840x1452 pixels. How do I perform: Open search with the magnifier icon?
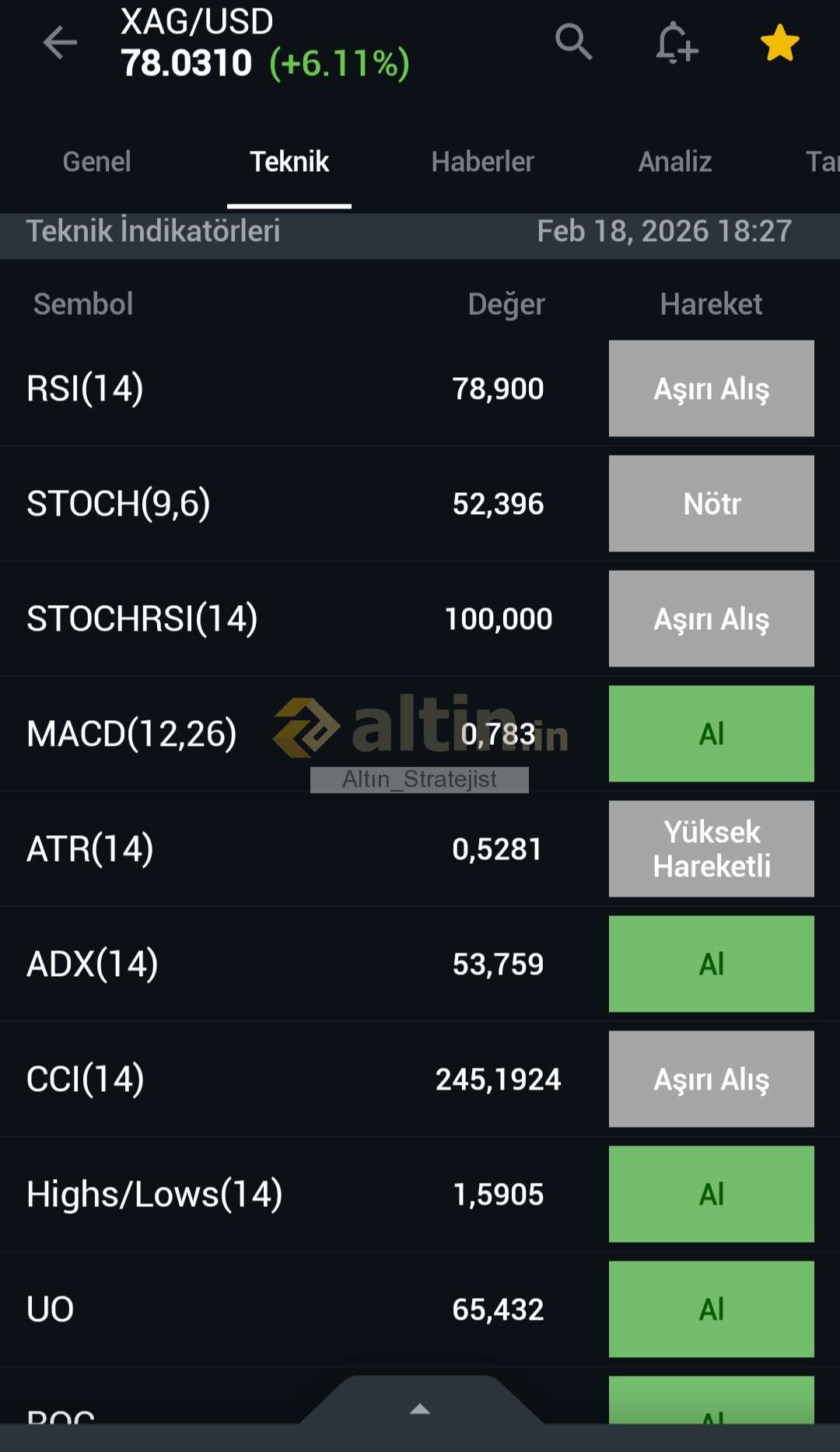[x=574, y=42]
